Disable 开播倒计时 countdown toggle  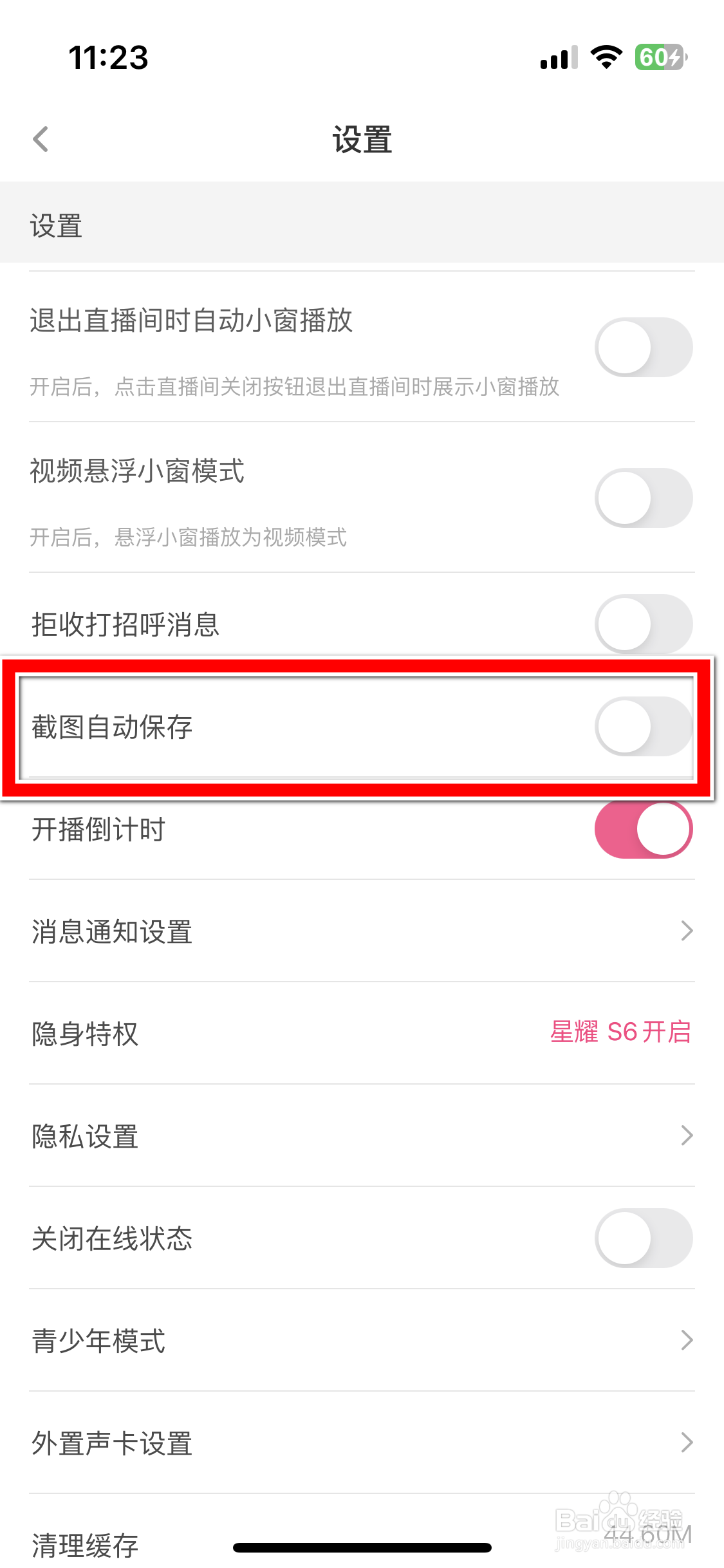tap(643, 830)
